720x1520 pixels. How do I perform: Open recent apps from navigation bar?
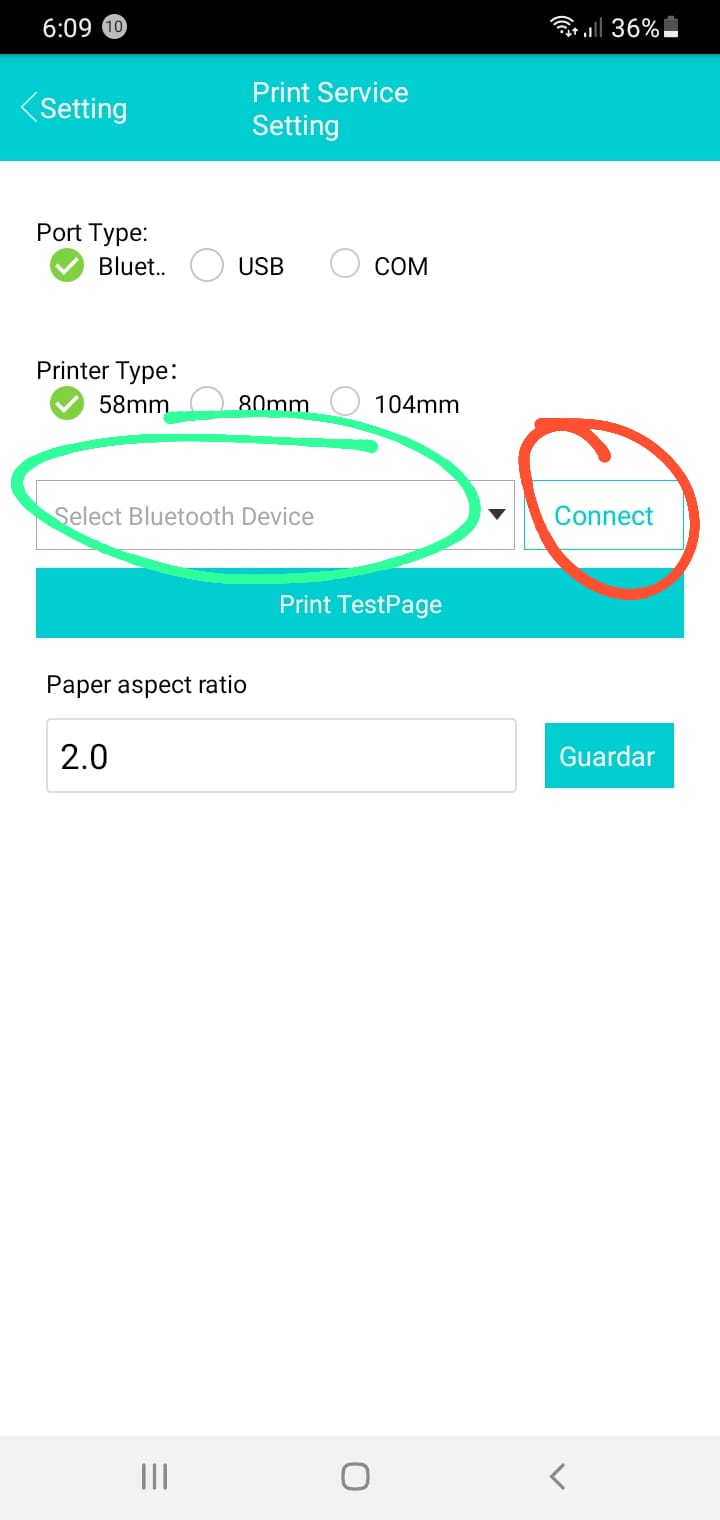tap(154, 1476)
